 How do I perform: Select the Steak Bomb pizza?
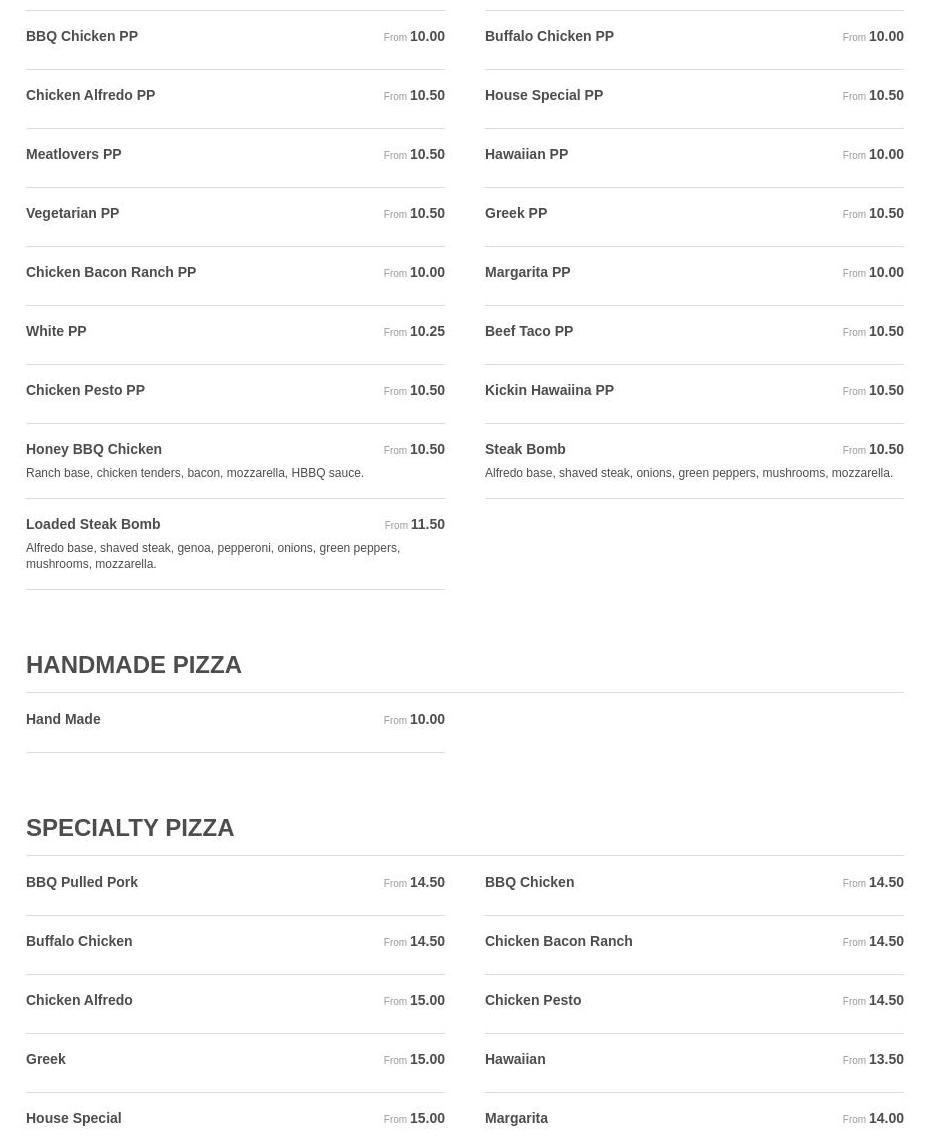(525, 450)
